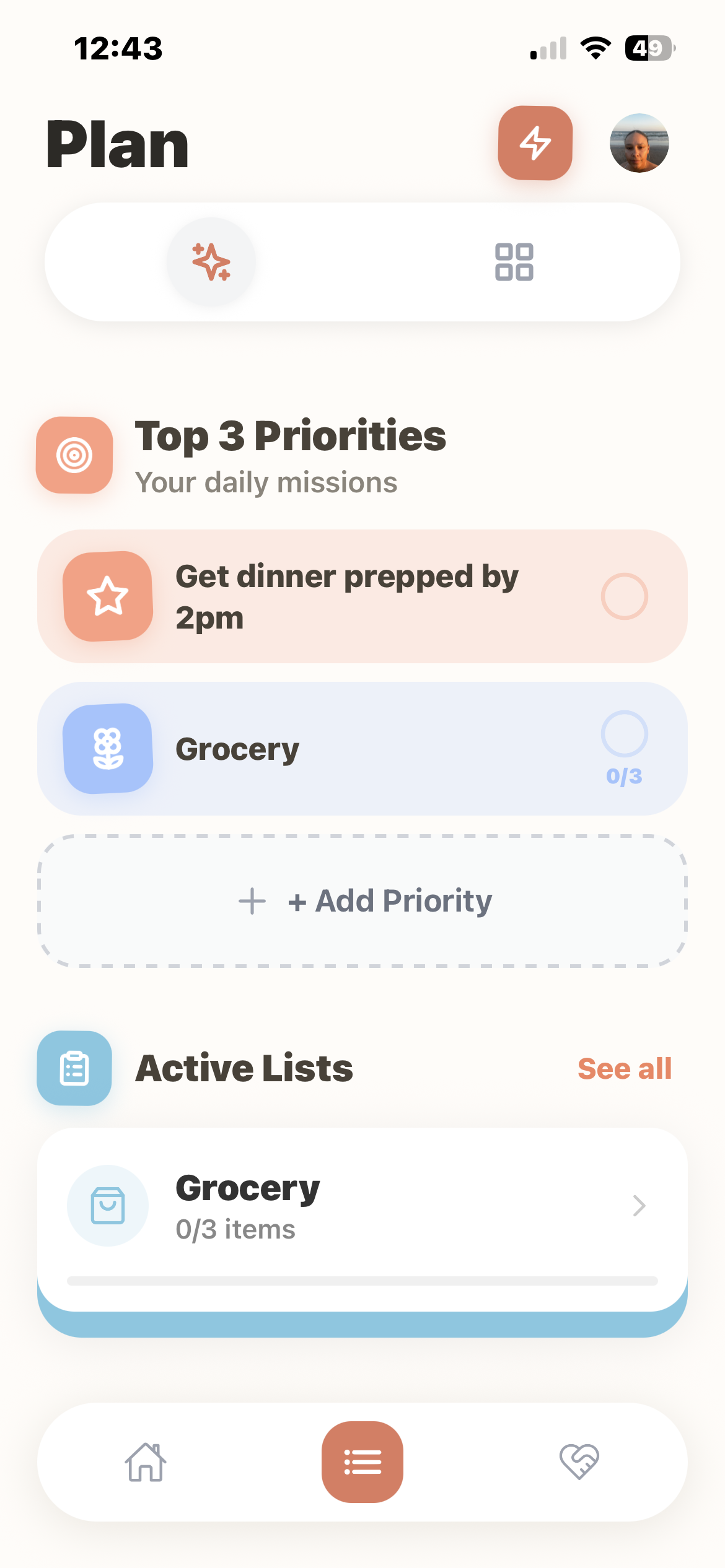725x1568 pixels.
Task: Click the See all link for Active Lists
Action: [625, 1068]
